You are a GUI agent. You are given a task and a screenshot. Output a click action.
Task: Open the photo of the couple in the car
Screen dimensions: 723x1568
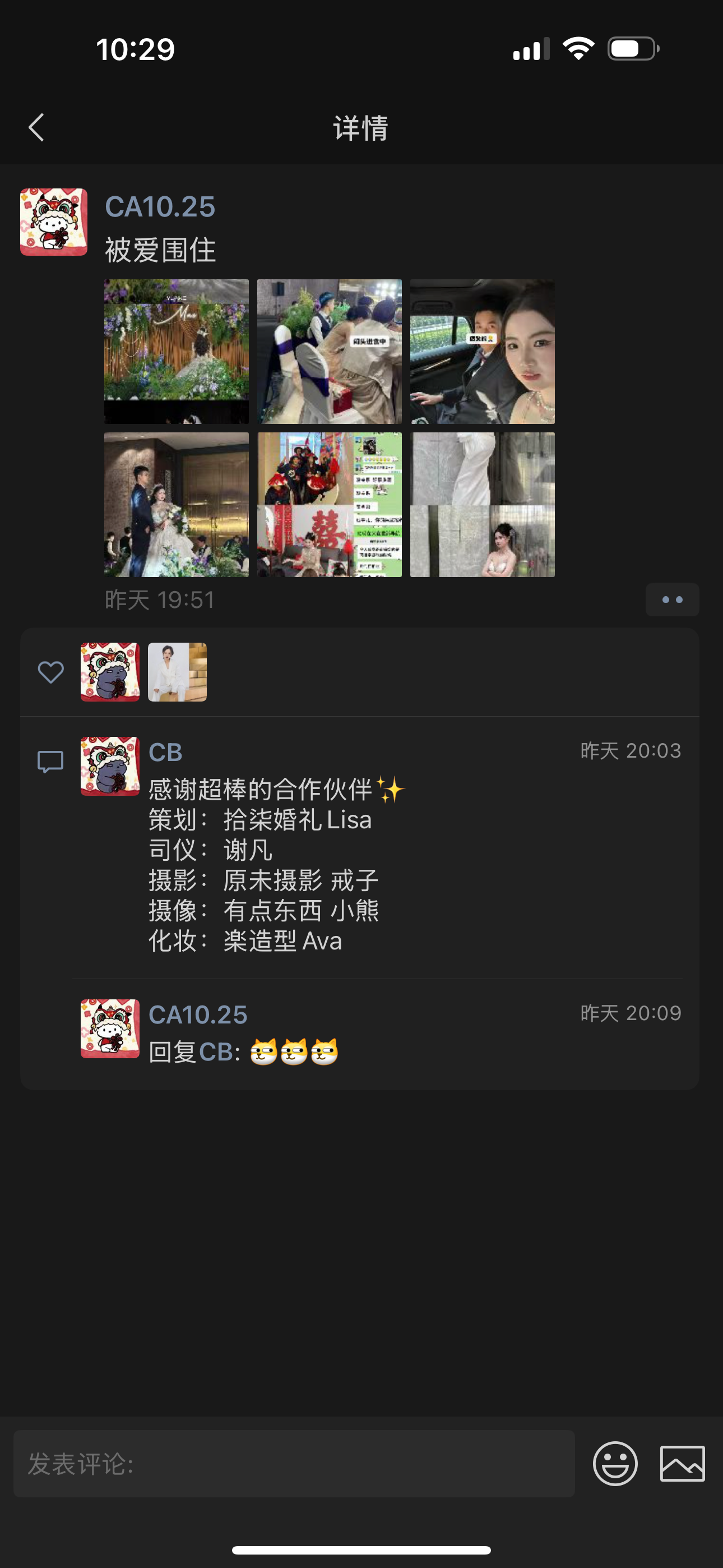coord(482,351)
